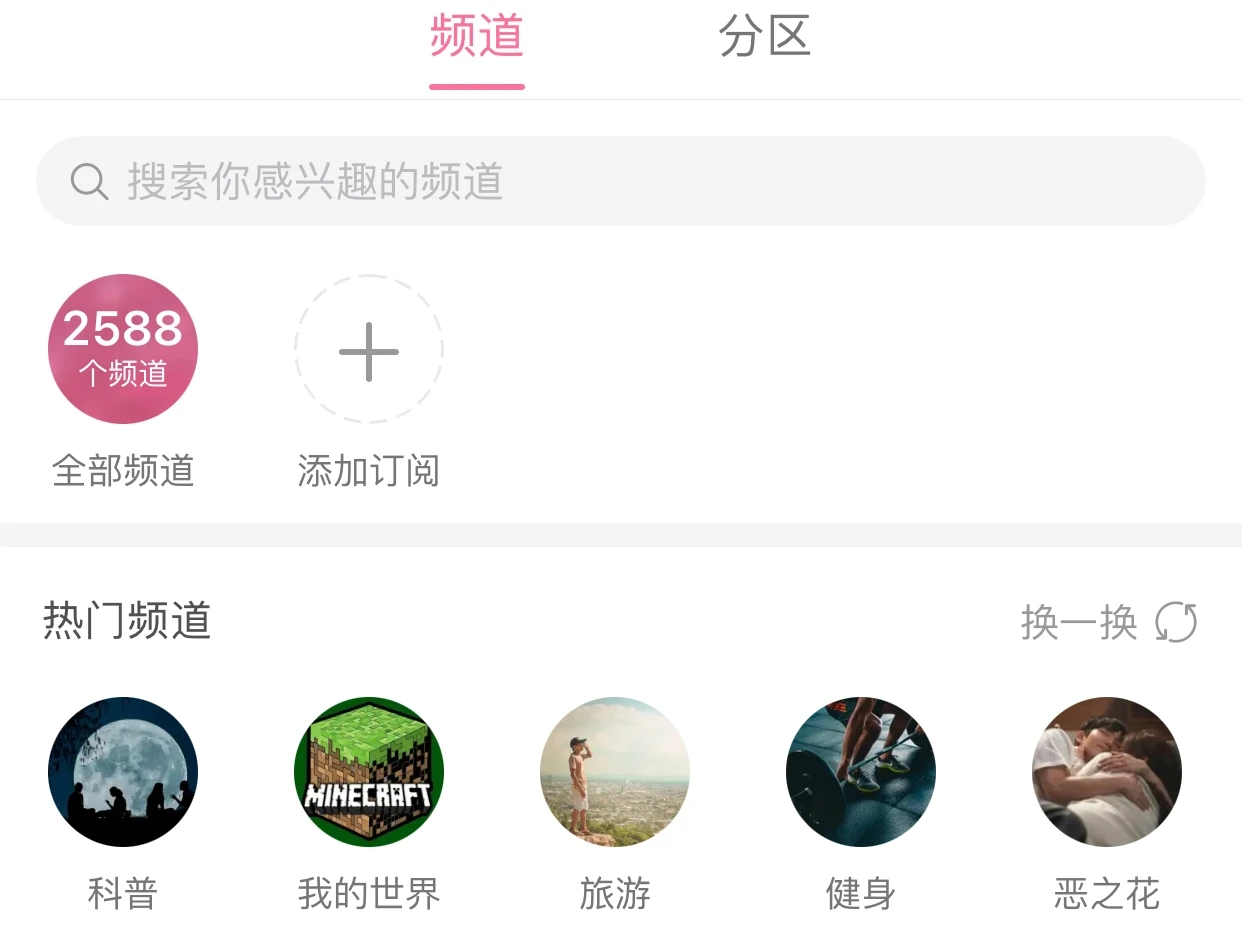Open the 健身 channel

point(861,771)
